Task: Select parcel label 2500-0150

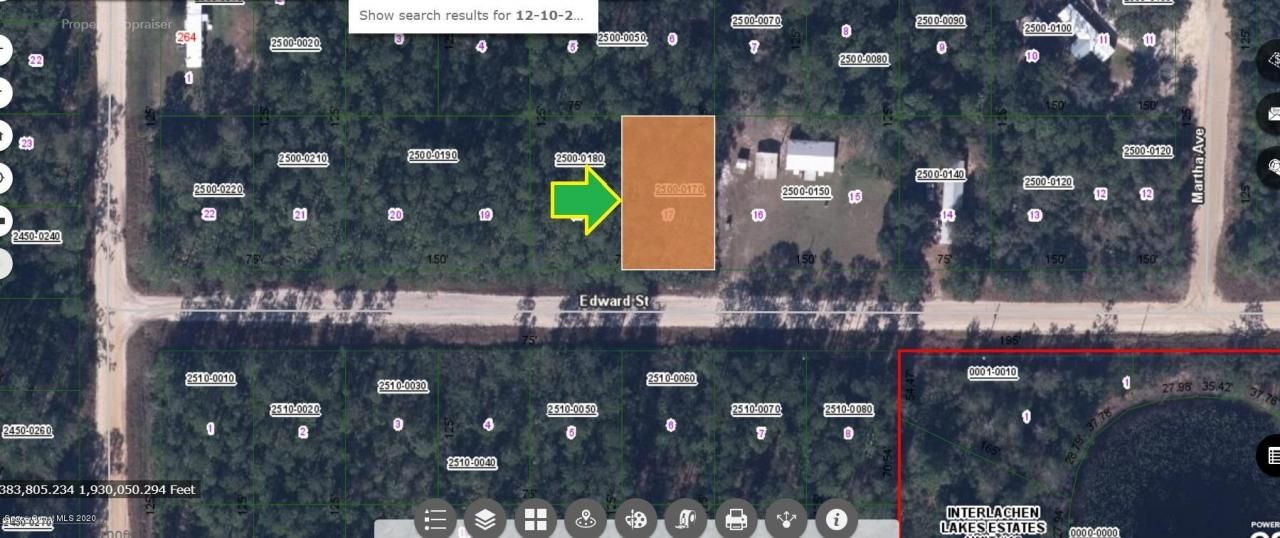Action: click(806, 191)
